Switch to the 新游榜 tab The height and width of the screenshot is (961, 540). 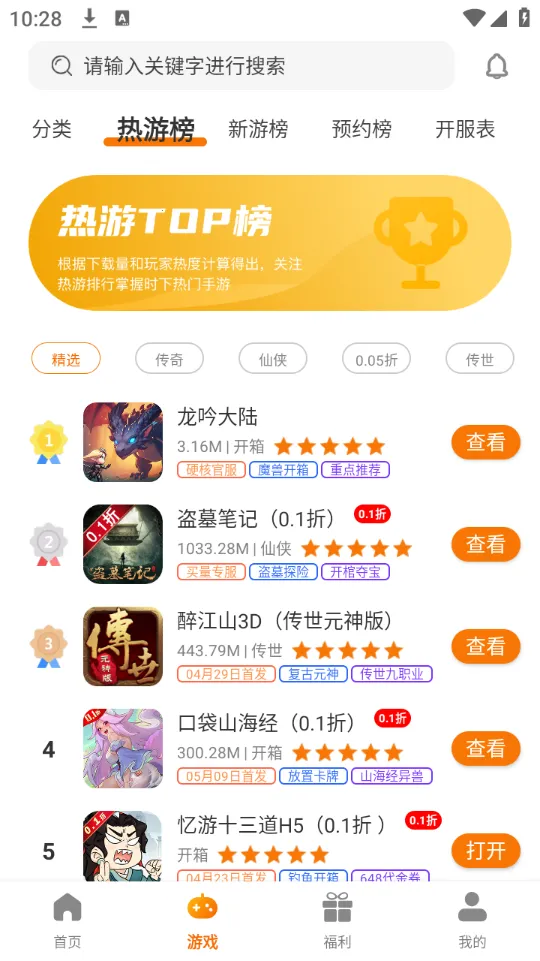(257, 129)
